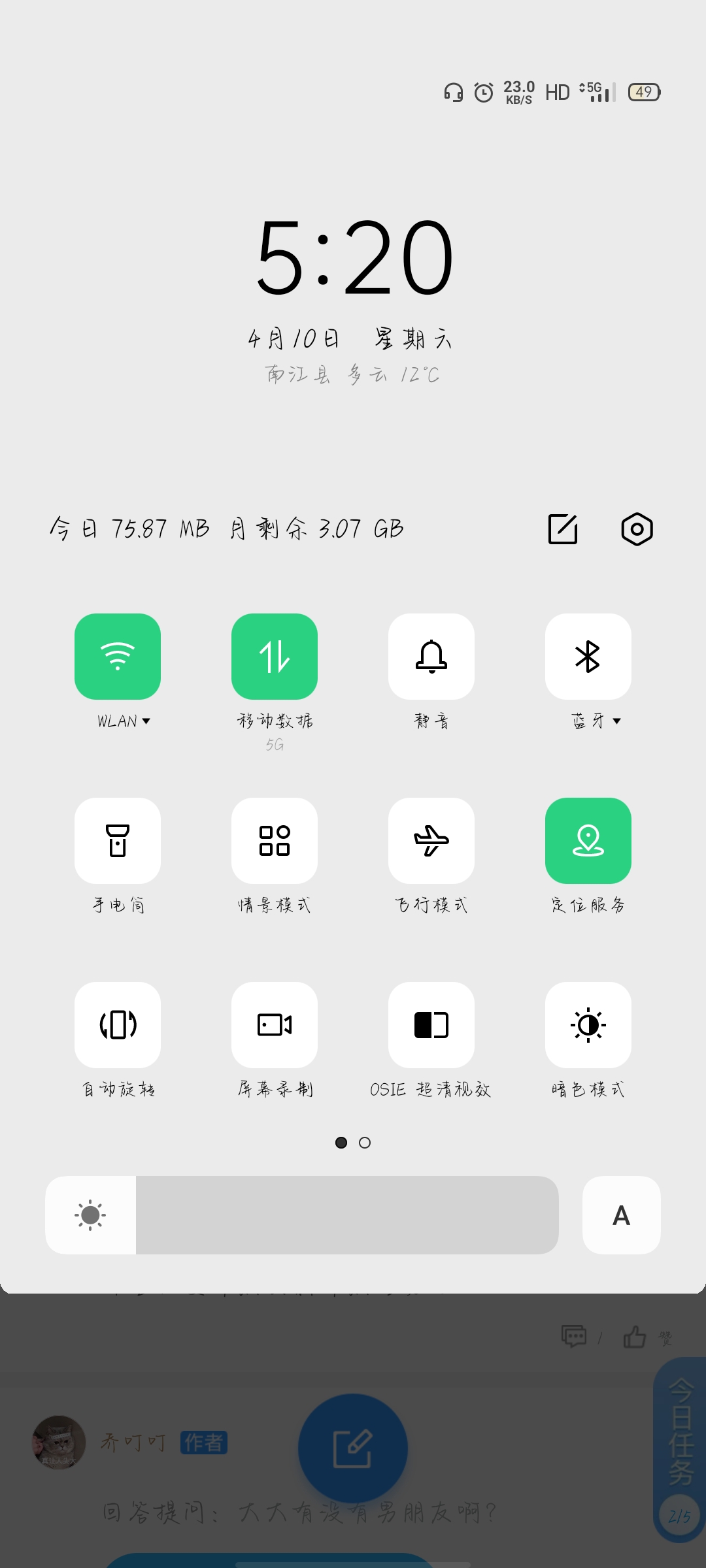Tap the brightness slider bar
The width and height of the screenshot is (706, 1568).
(x=346, y=1215)
